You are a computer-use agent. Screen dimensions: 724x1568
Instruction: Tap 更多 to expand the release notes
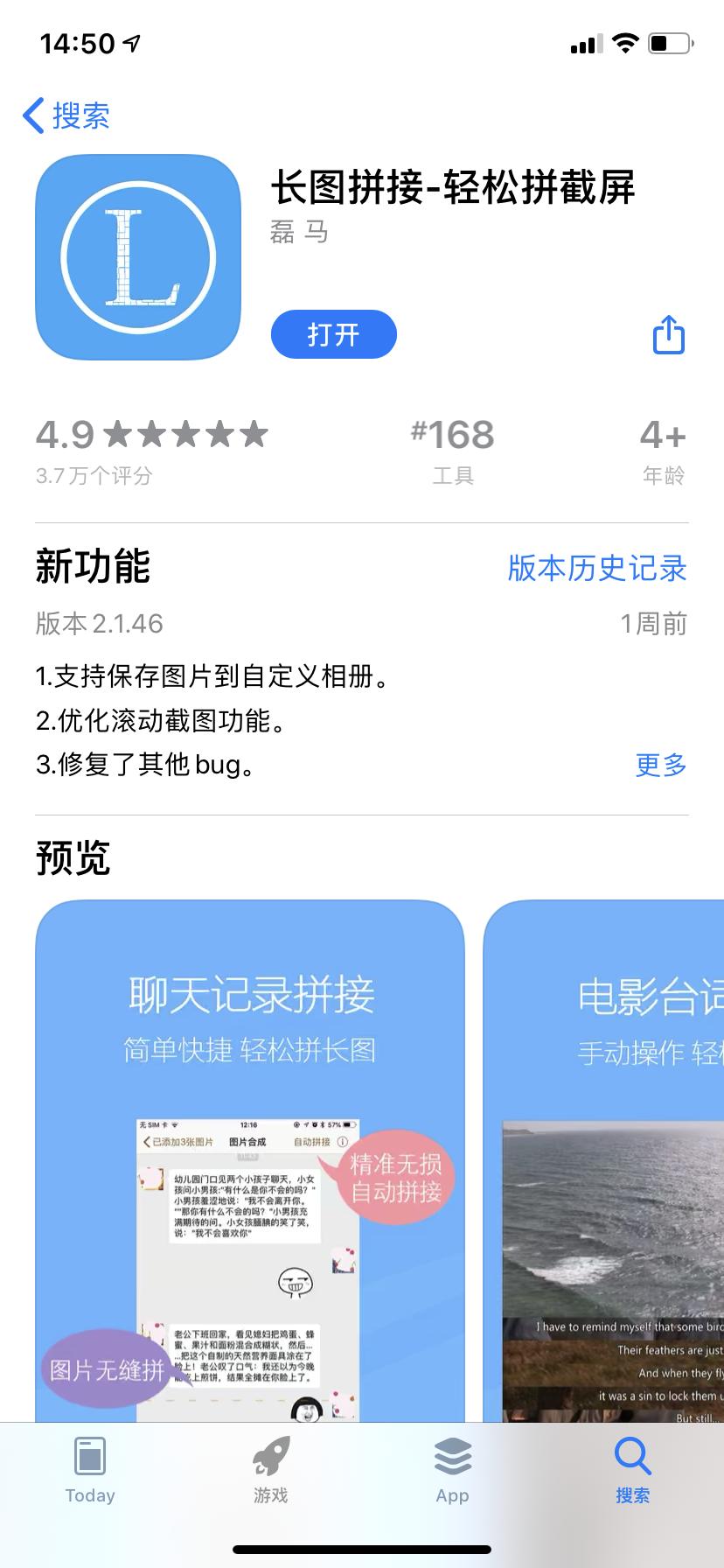pos(660,766)
